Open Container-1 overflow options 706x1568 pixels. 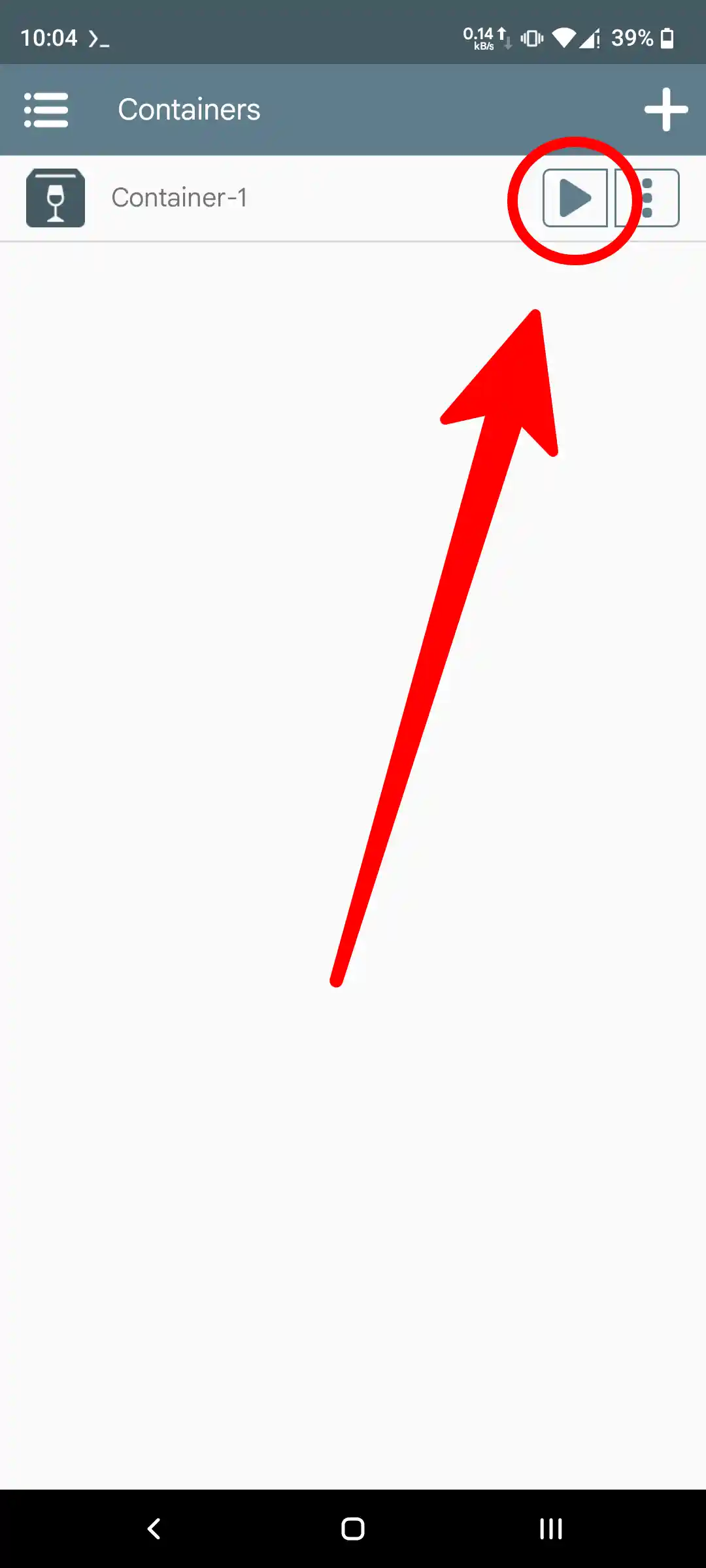click(x=648, y=198)
